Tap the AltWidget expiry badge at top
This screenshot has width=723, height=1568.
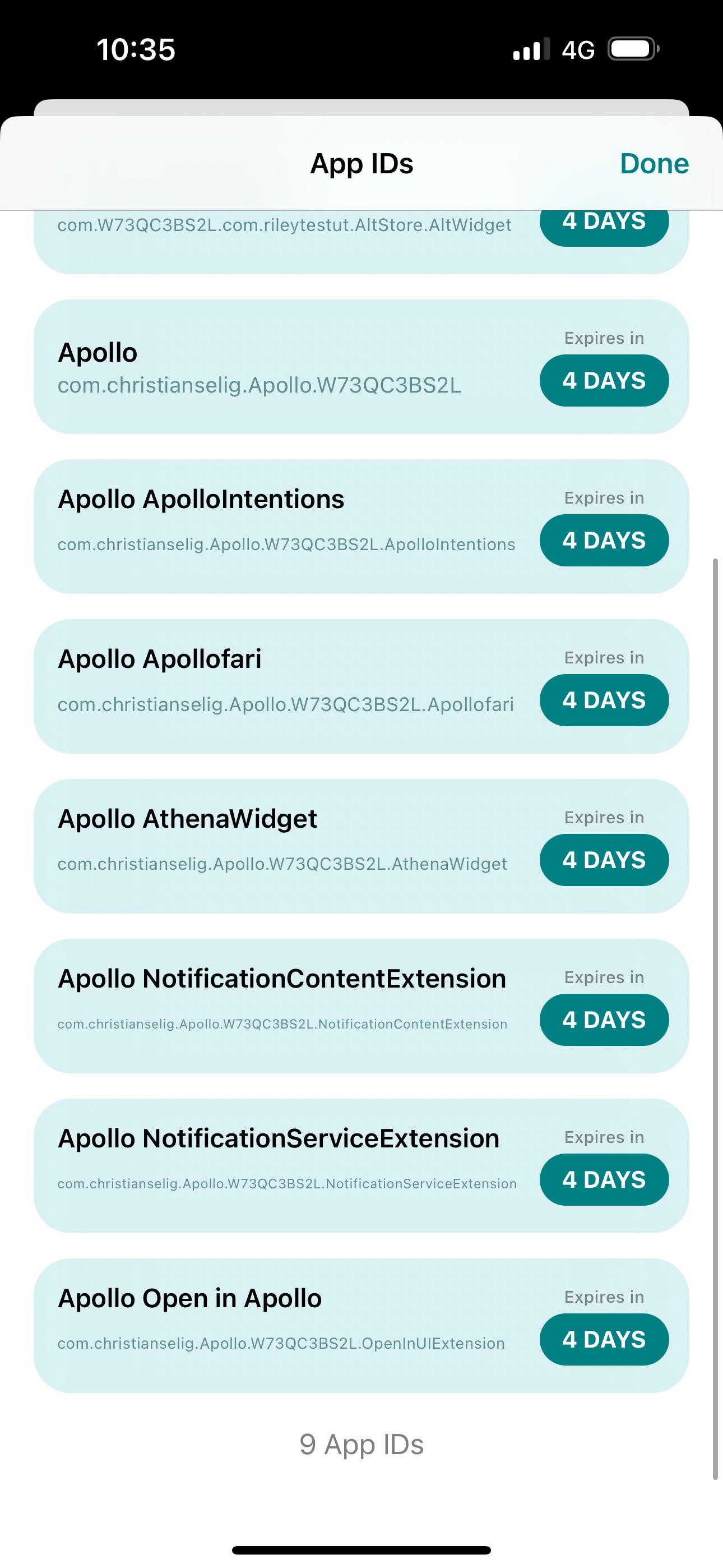tap(604, 221)
